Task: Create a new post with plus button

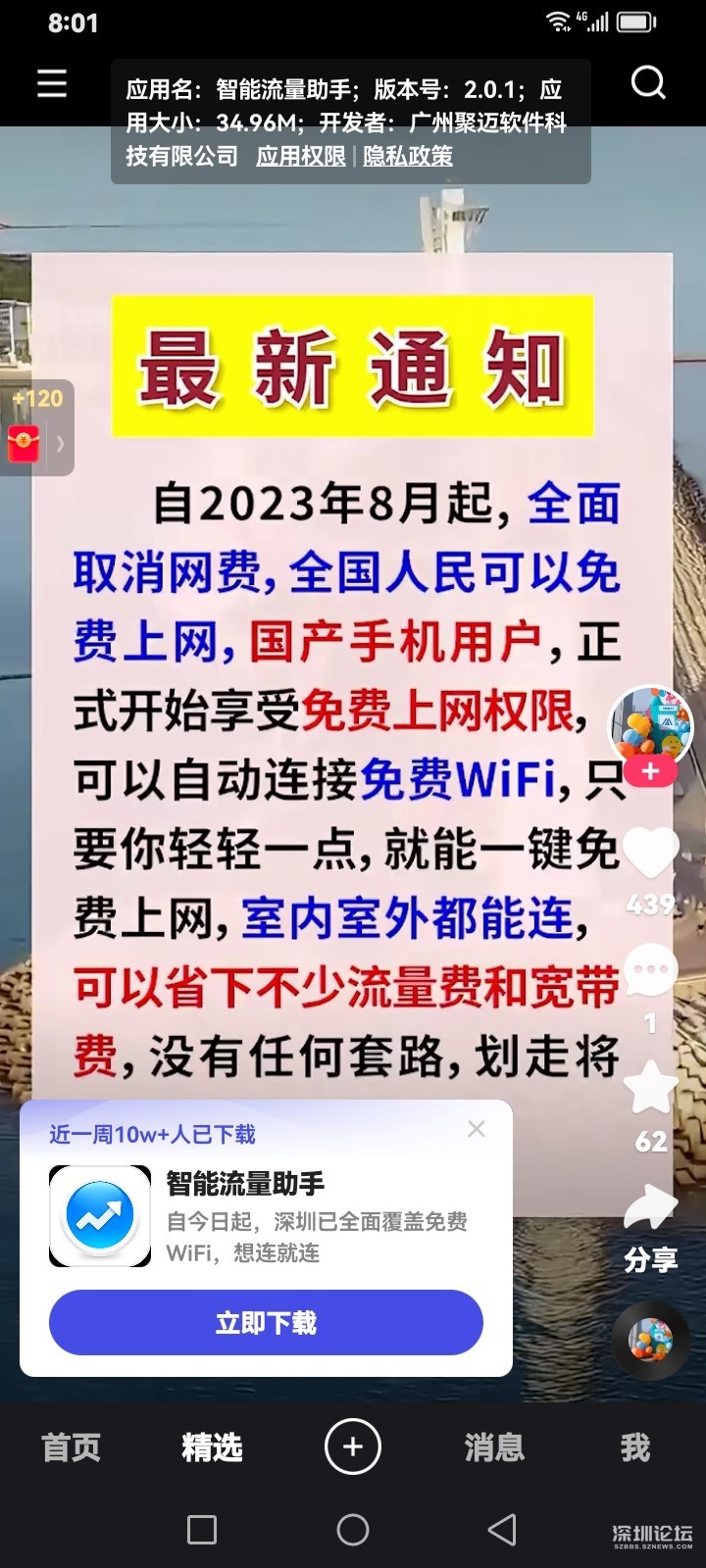Action: [x=353, y=1446]
